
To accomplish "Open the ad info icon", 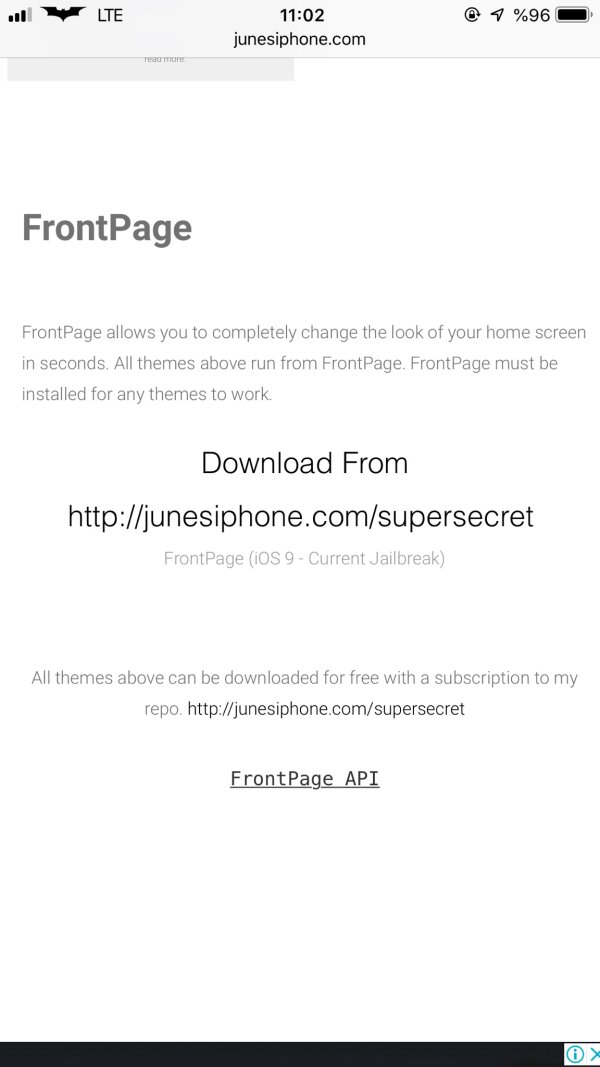I will tap(574, 1054).
